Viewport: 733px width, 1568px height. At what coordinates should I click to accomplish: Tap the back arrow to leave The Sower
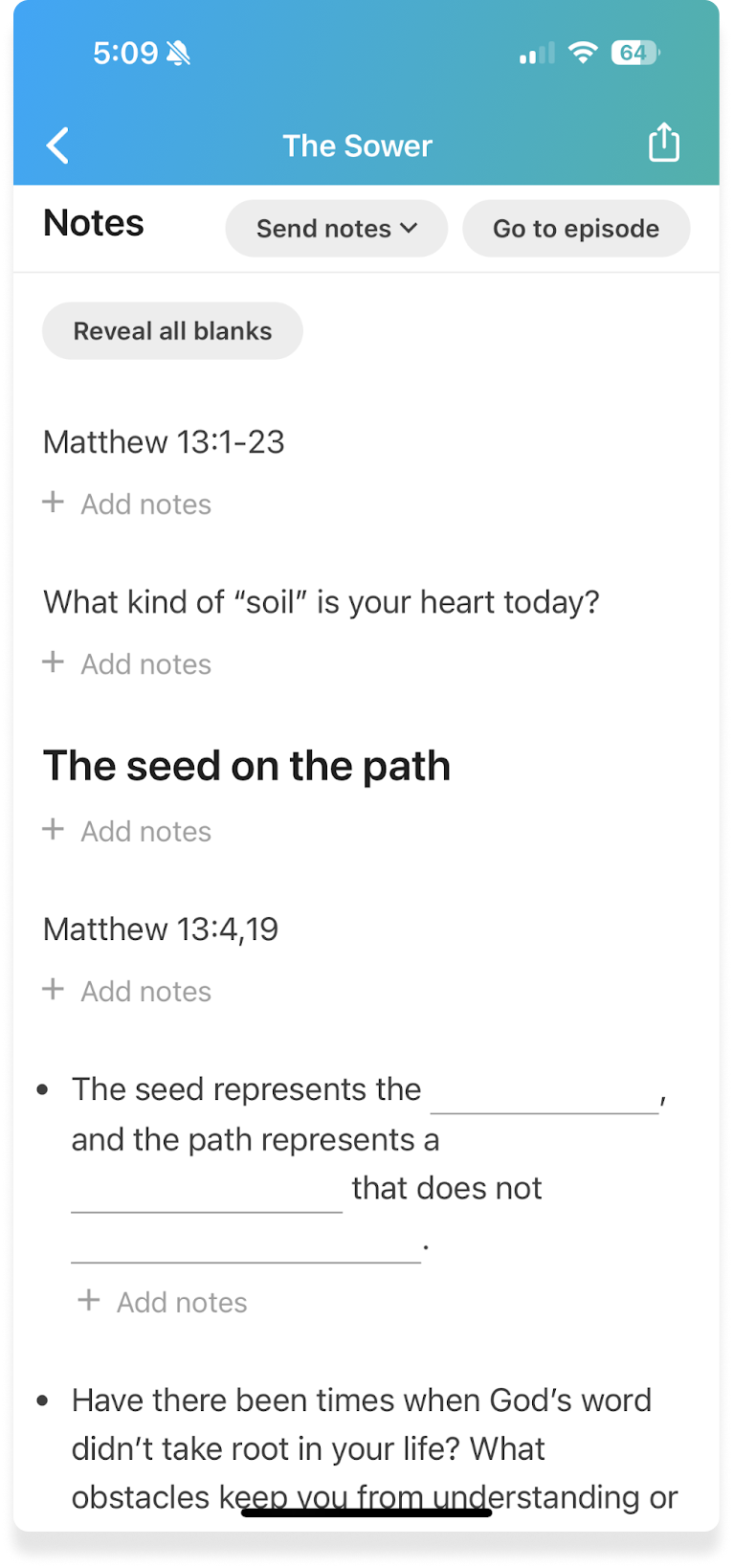click(x=57, y=145)
